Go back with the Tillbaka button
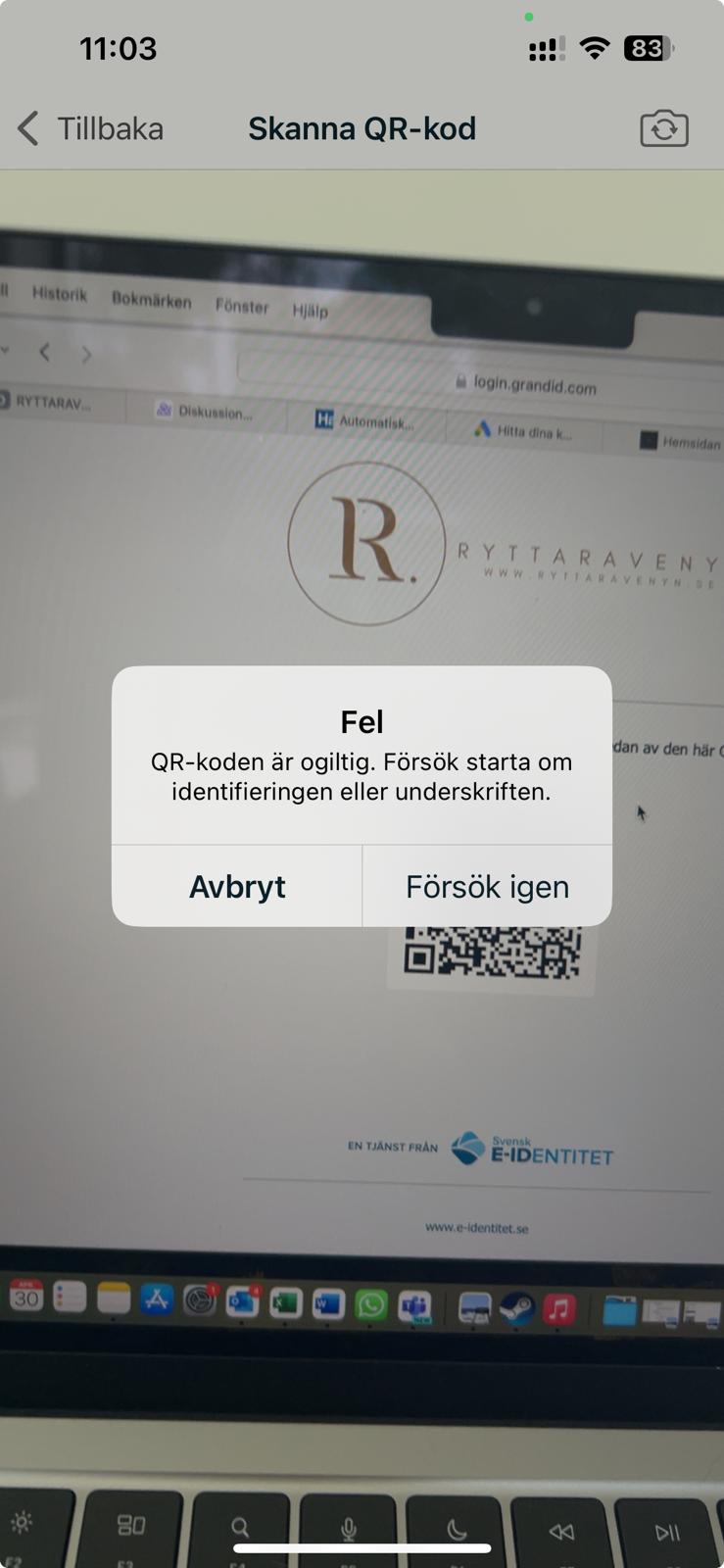 pyautogui.click(x=90, y=128)
